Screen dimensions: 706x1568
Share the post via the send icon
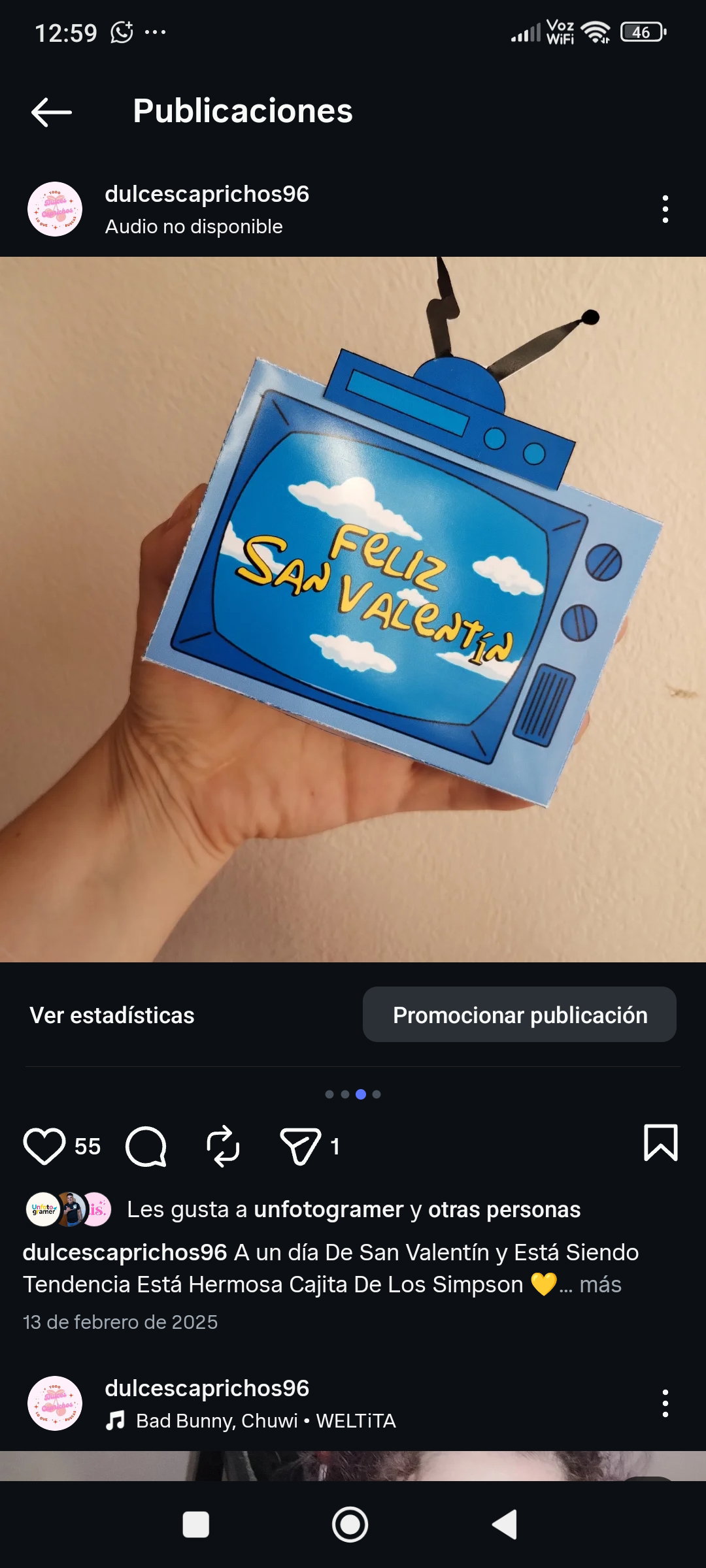300,1146
